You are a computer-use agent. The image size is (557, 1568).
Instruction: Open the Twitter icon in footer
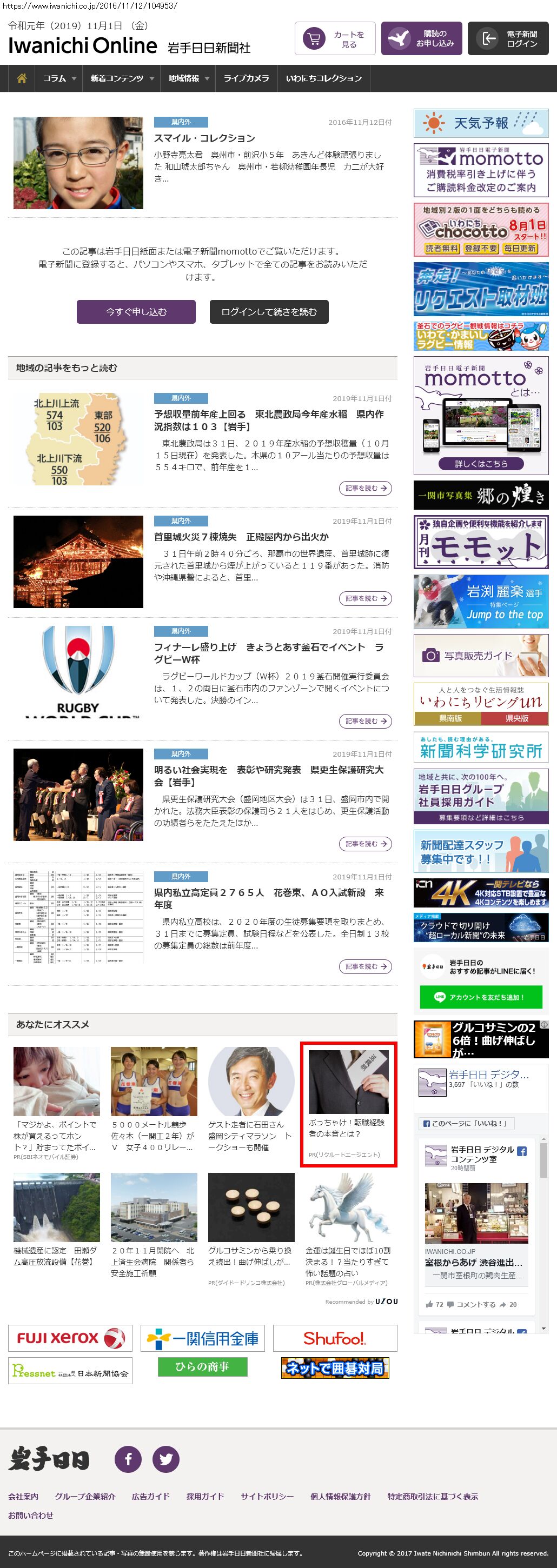(x=165, y=1459)
